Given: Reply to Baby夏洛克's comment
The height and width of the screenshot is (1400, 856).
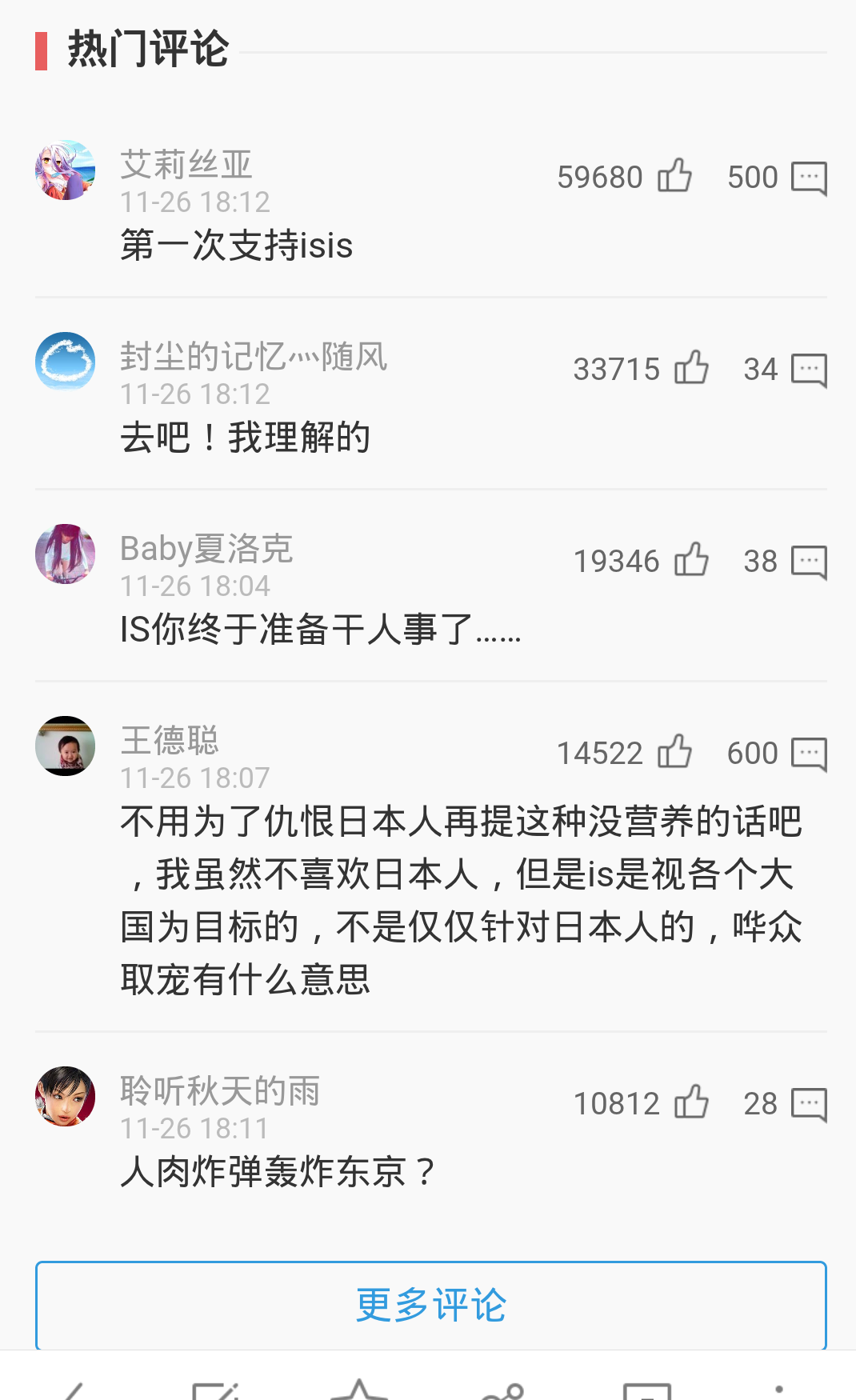Looking at the screenshot, I should point(809,562).
